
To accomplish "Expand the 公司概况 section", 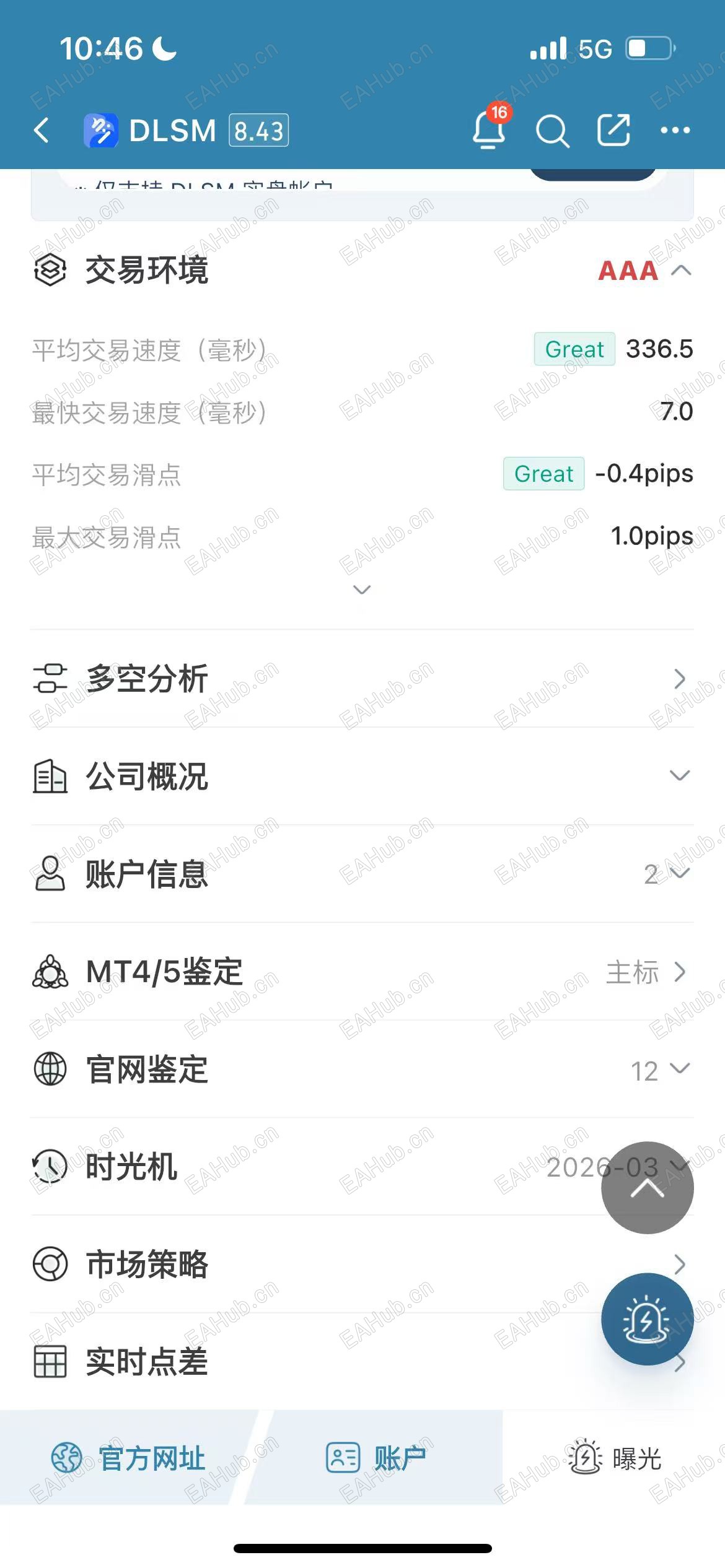I will [680, 775].
